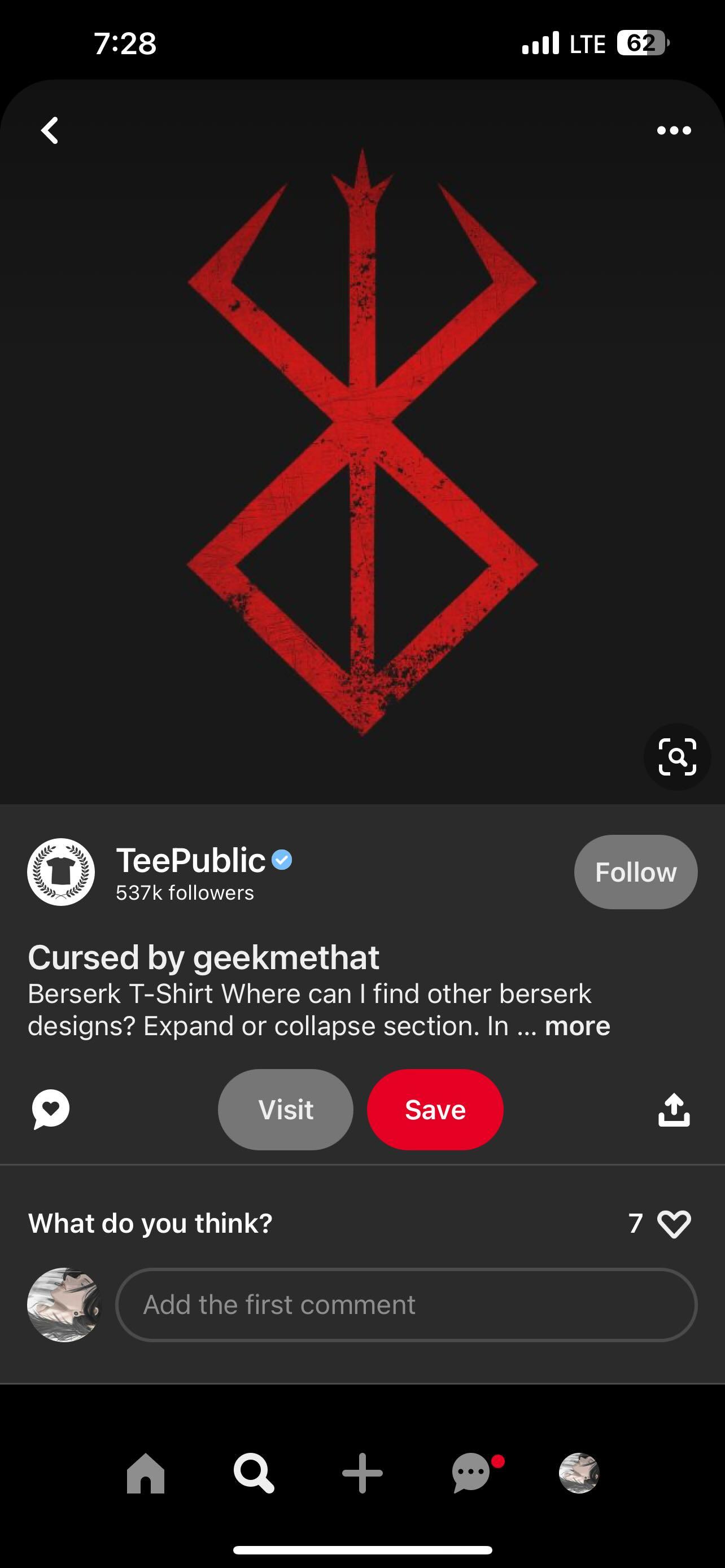Switch to the Home tab
This screenshot has height=1568, width=725.
tap(146, 1473)
